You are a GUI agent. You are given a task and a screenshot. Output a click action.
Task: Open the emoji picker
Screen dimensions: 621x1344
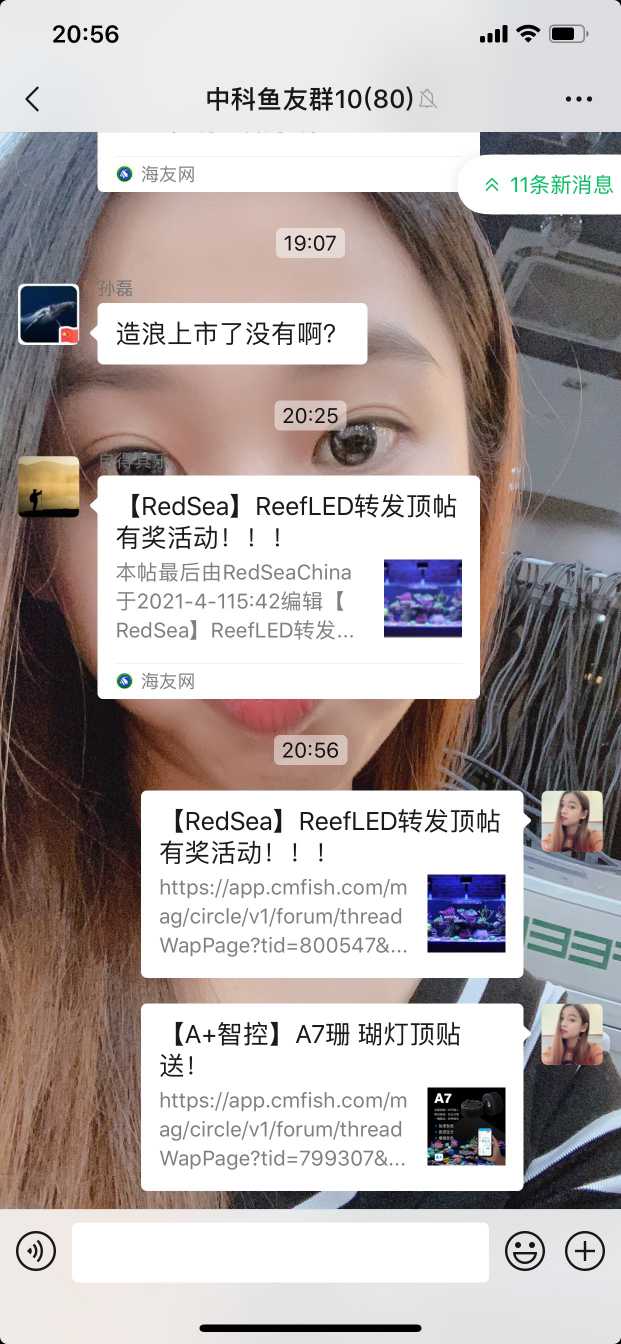525,1251
